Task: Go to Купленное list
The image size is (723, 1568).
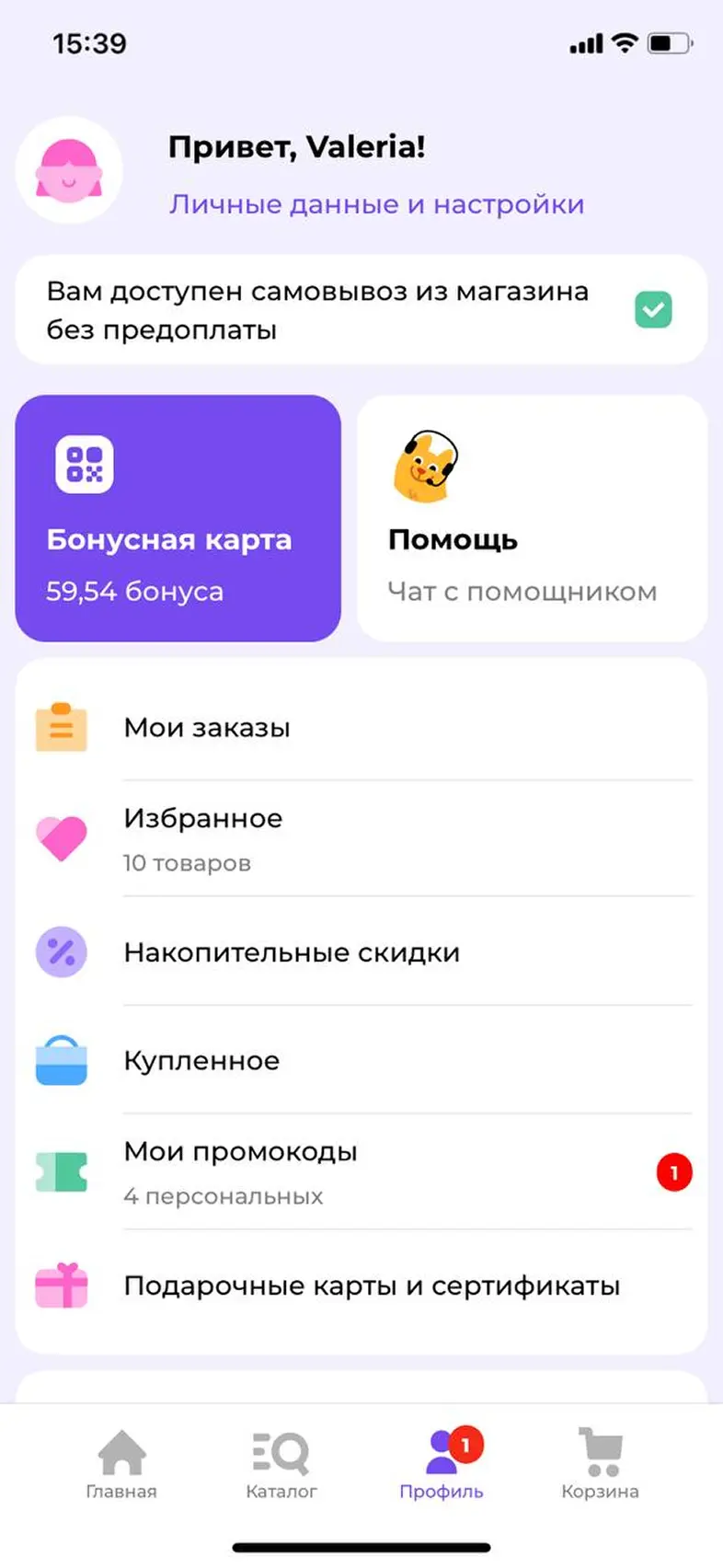Action: click(x=361, y=1060)
